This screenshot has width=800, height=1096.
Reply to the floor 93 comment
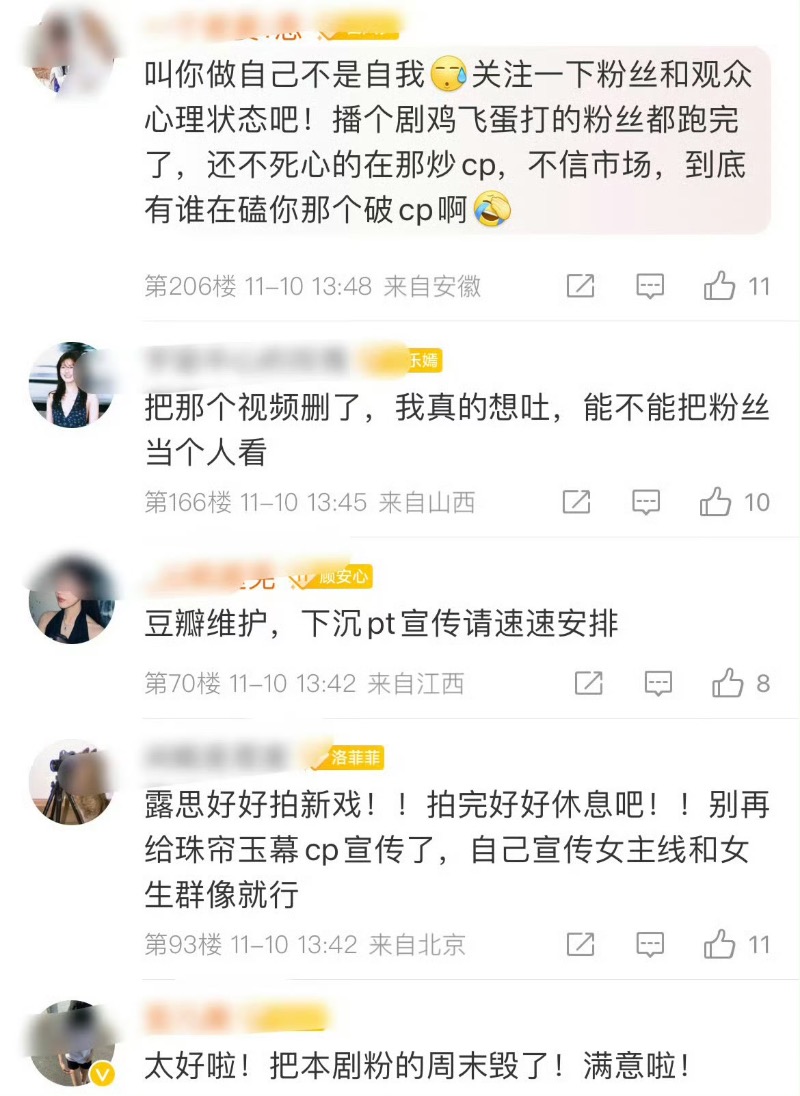(x=650, y=943)
